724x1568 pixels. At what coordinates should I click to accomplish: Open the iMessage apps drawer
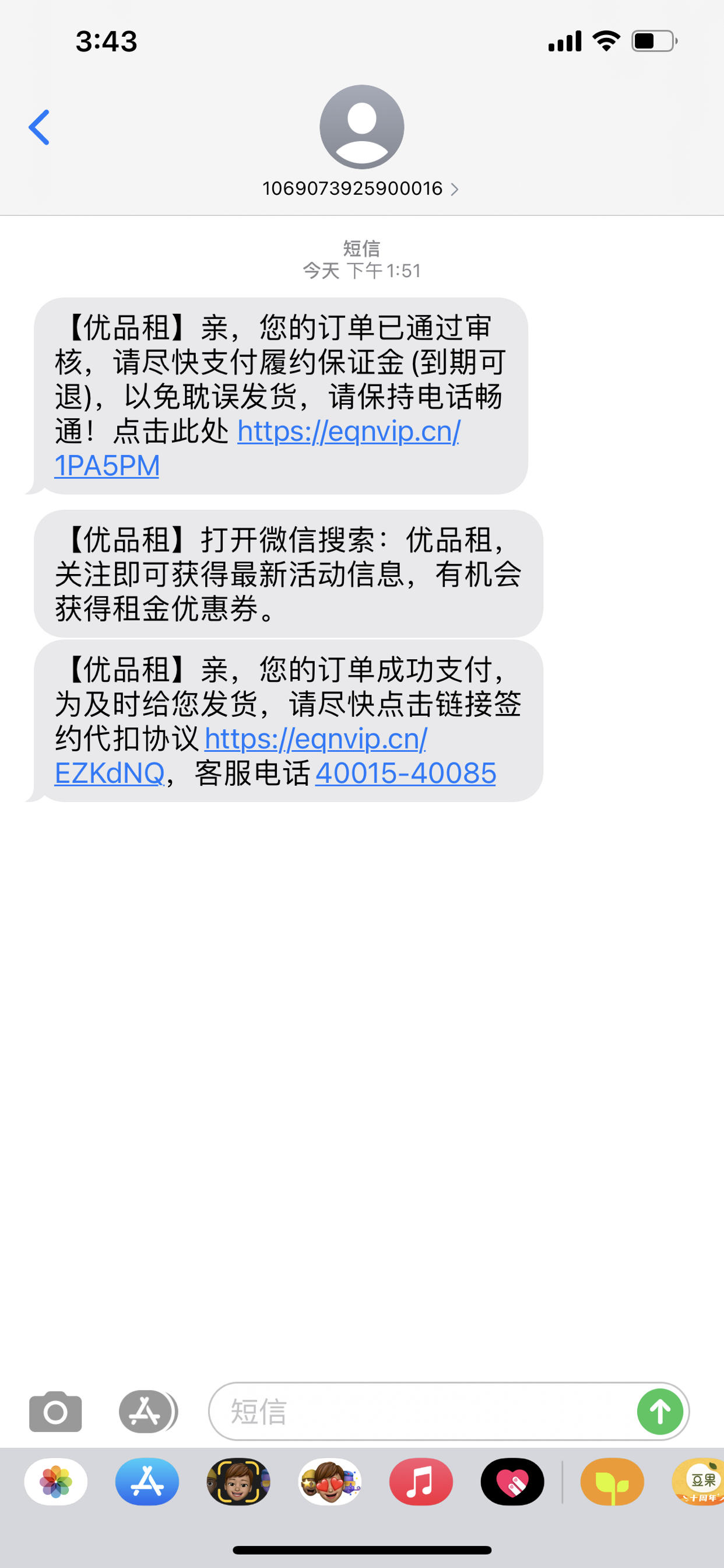tap(146, 1411)
